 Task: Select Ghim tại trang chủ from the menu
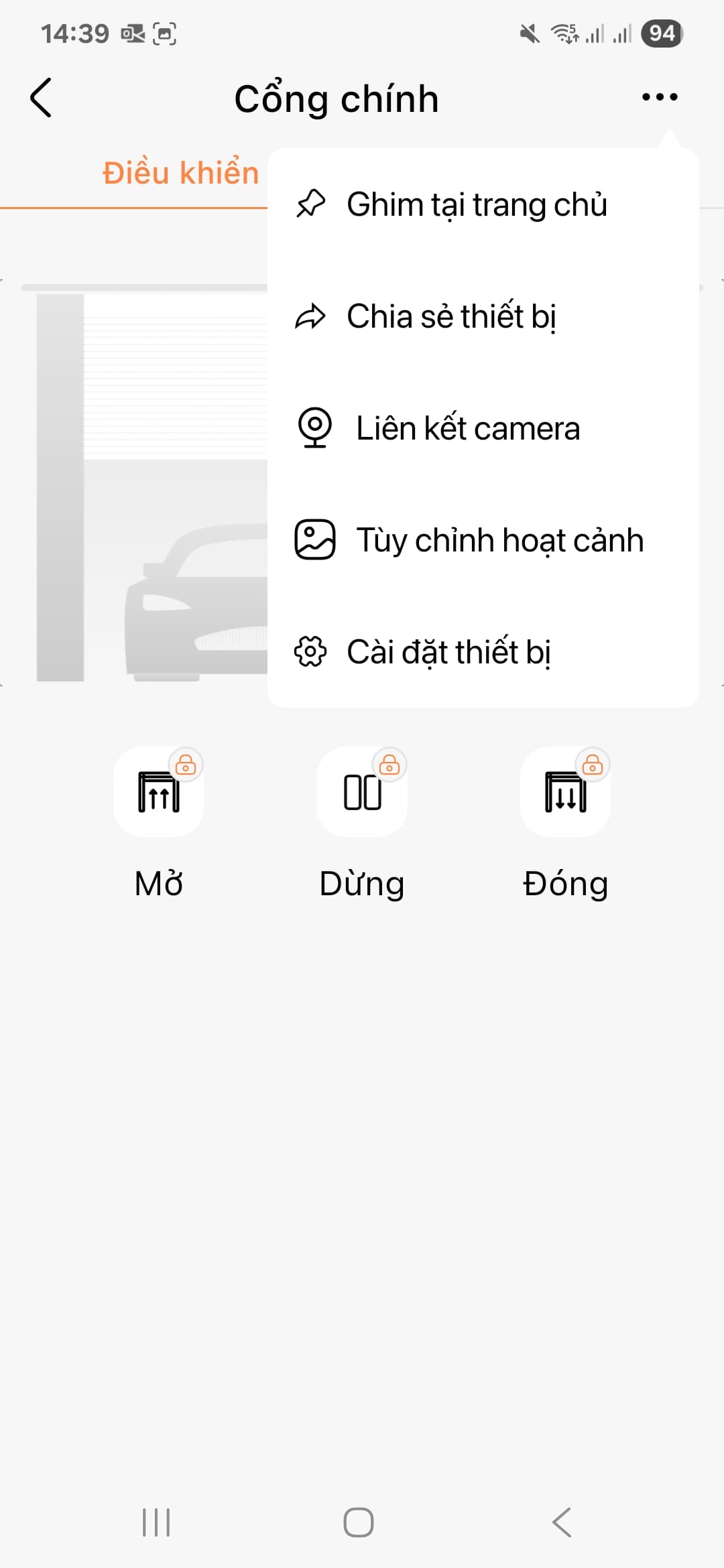(x=477, y=204)
